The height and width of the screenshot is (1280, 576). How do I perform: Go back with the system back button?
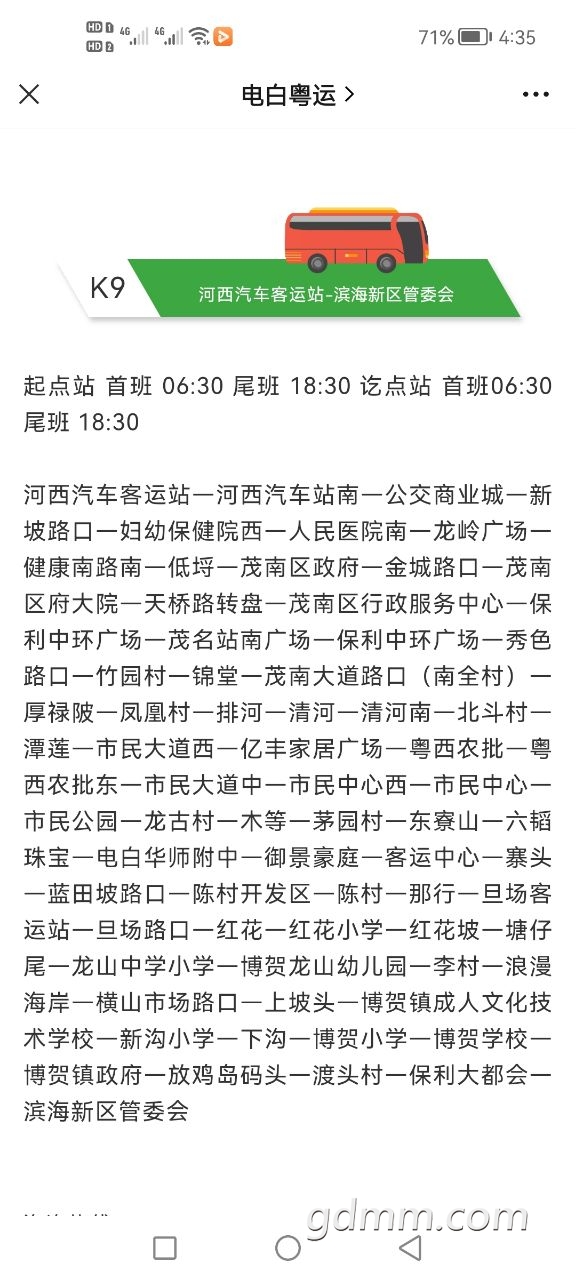[410, 1247]
